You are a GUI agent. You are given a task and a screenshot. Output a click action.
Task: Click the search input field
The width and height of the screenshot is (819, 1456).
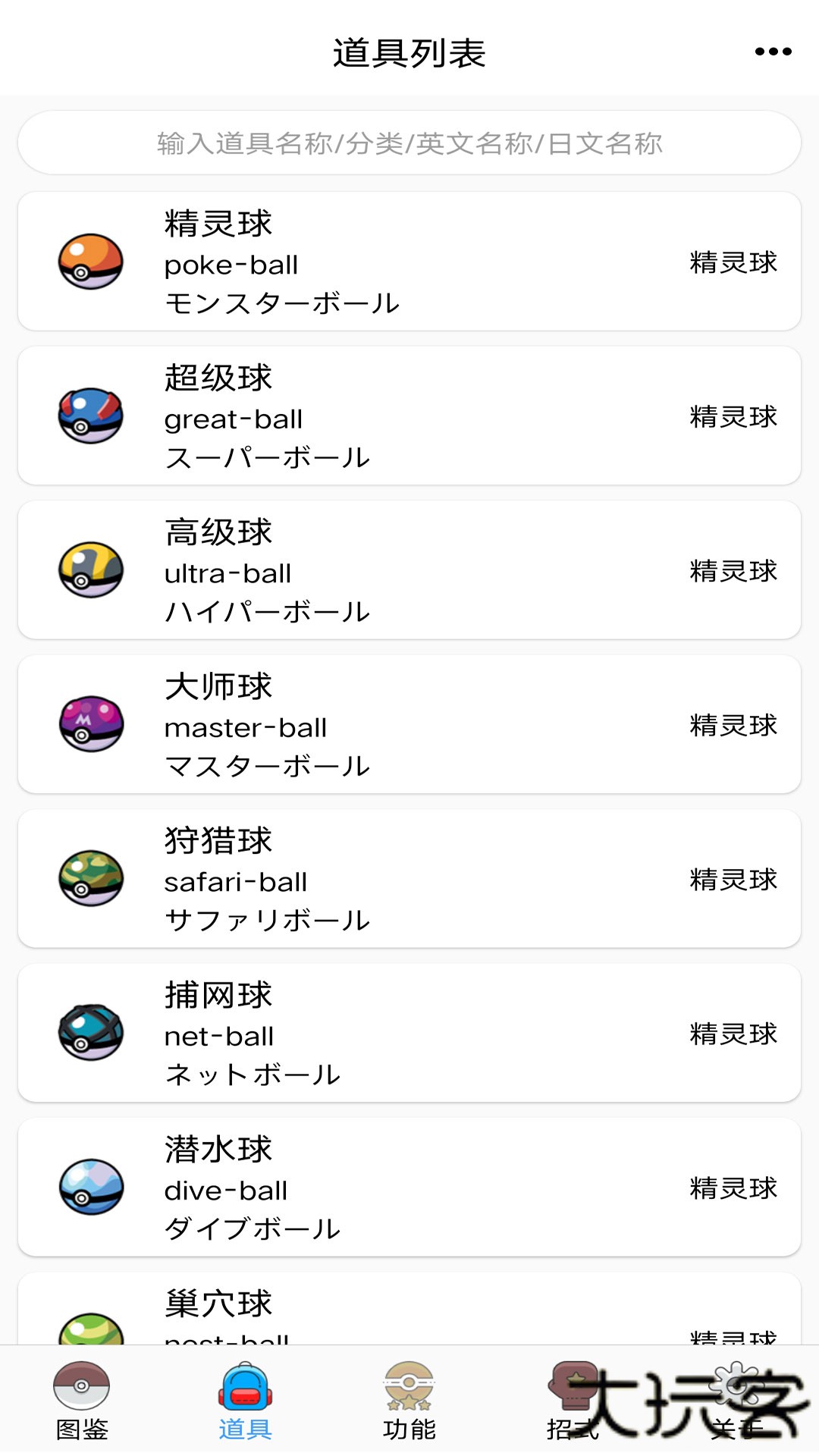[409, 143]
